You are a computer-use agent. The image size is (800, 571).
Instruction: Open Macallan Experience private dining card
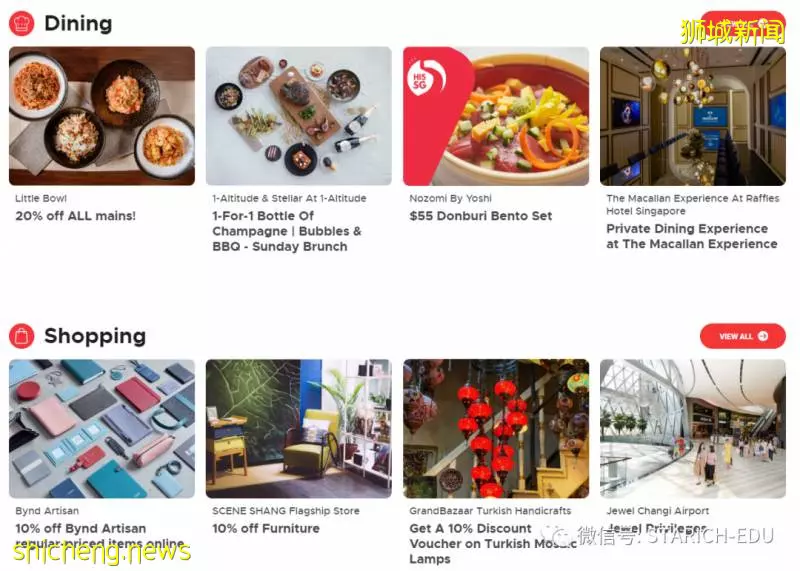(692, 117)
